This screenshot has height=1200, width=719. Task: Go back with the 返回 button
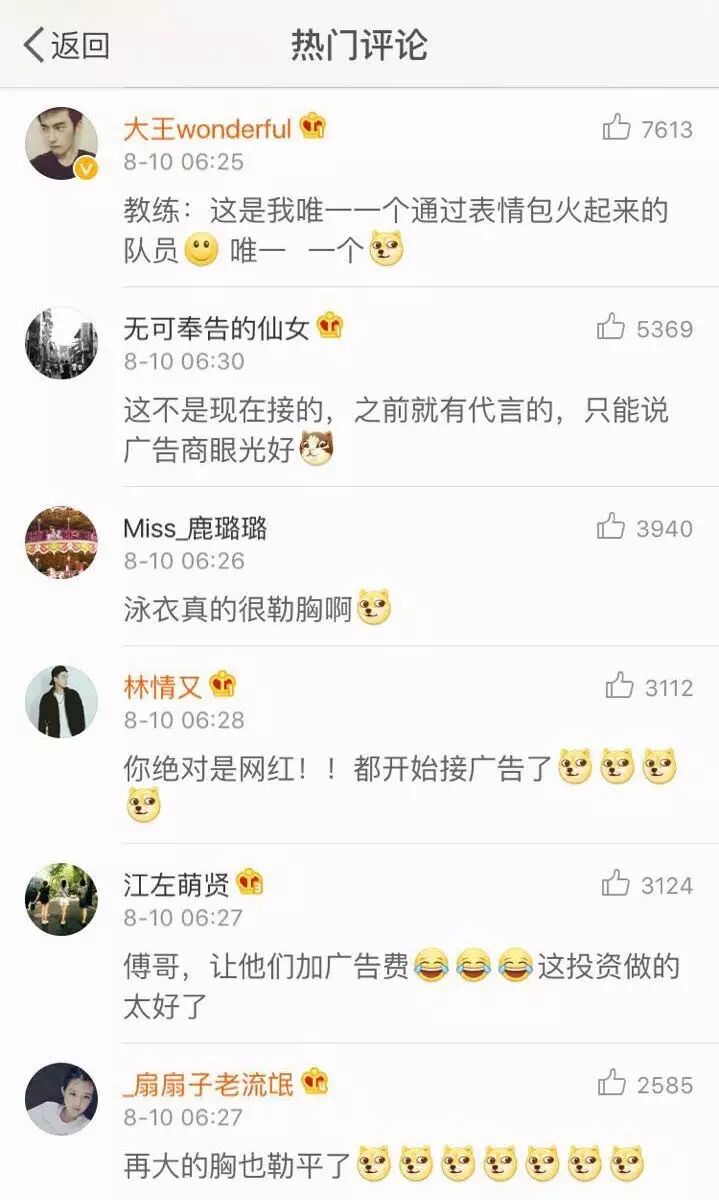(x=66, y=45)
